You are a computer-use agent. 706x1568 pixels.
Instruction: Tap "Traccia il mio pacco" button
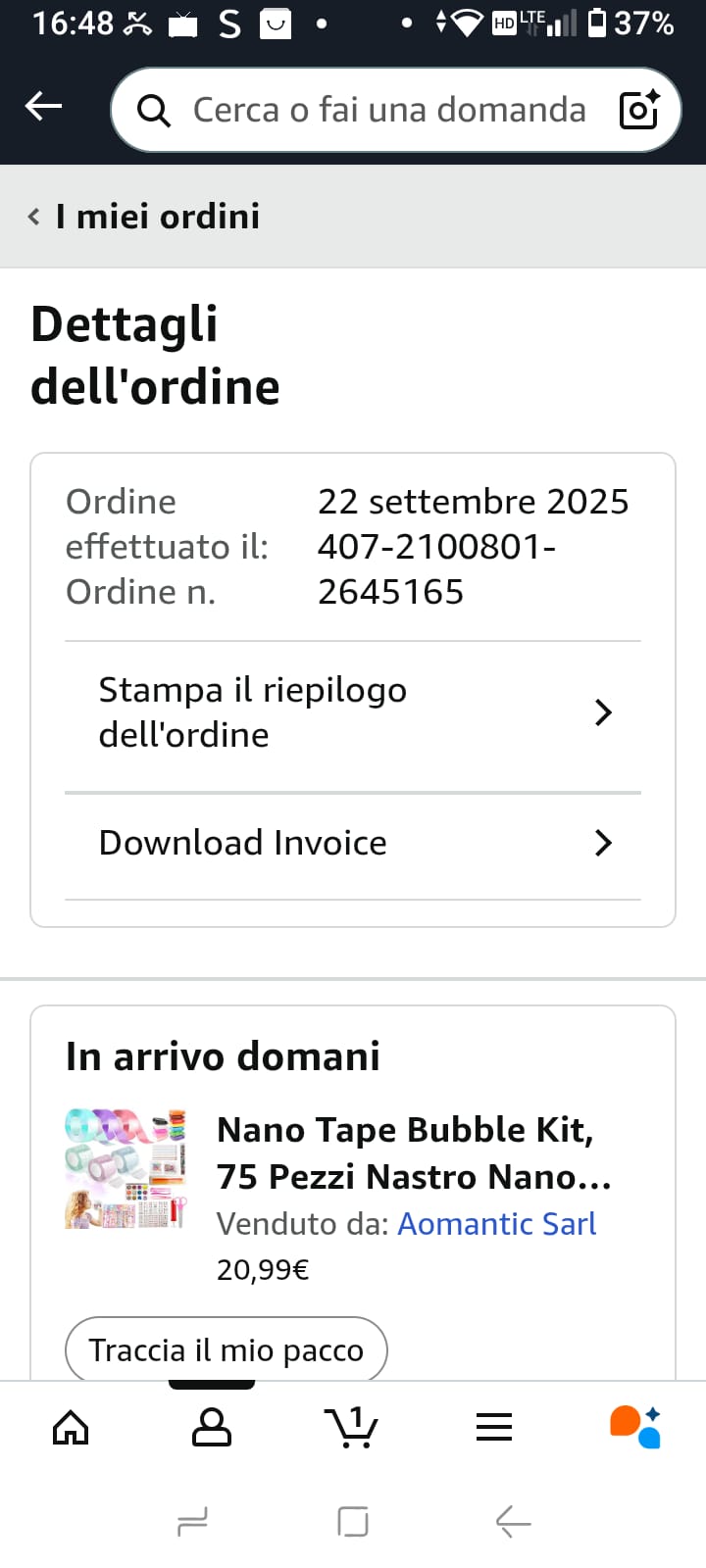(x=227, y=1349)
